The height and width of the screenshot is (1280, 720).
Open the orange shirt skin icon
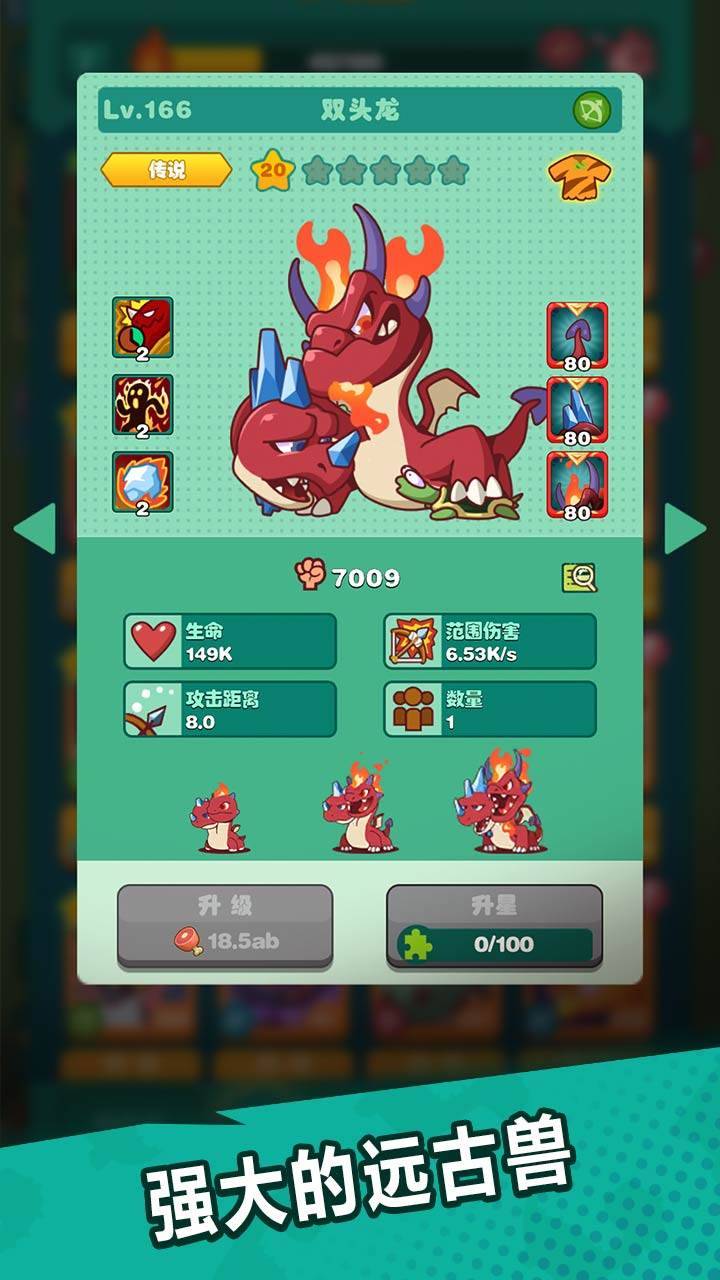point(577,178)
